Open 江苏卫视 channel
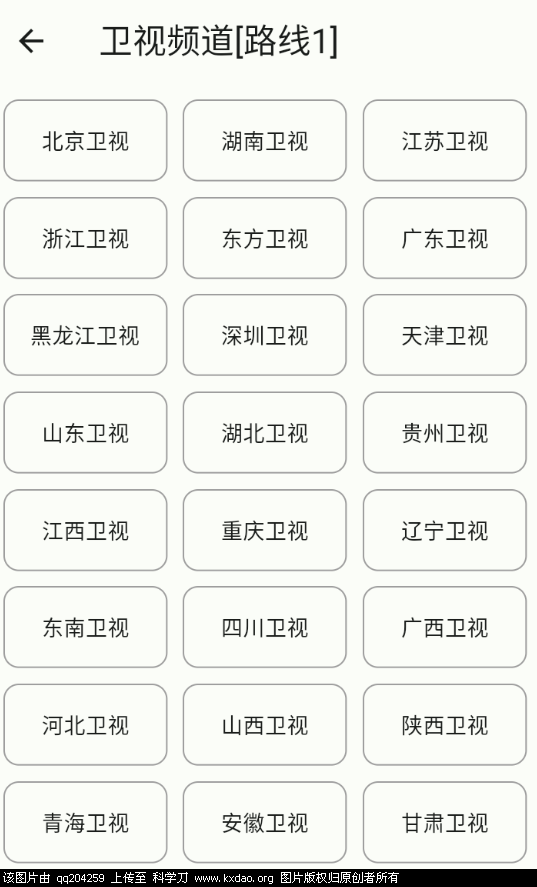The height and width of the screenshot is (887, 537). click(445, 141)
